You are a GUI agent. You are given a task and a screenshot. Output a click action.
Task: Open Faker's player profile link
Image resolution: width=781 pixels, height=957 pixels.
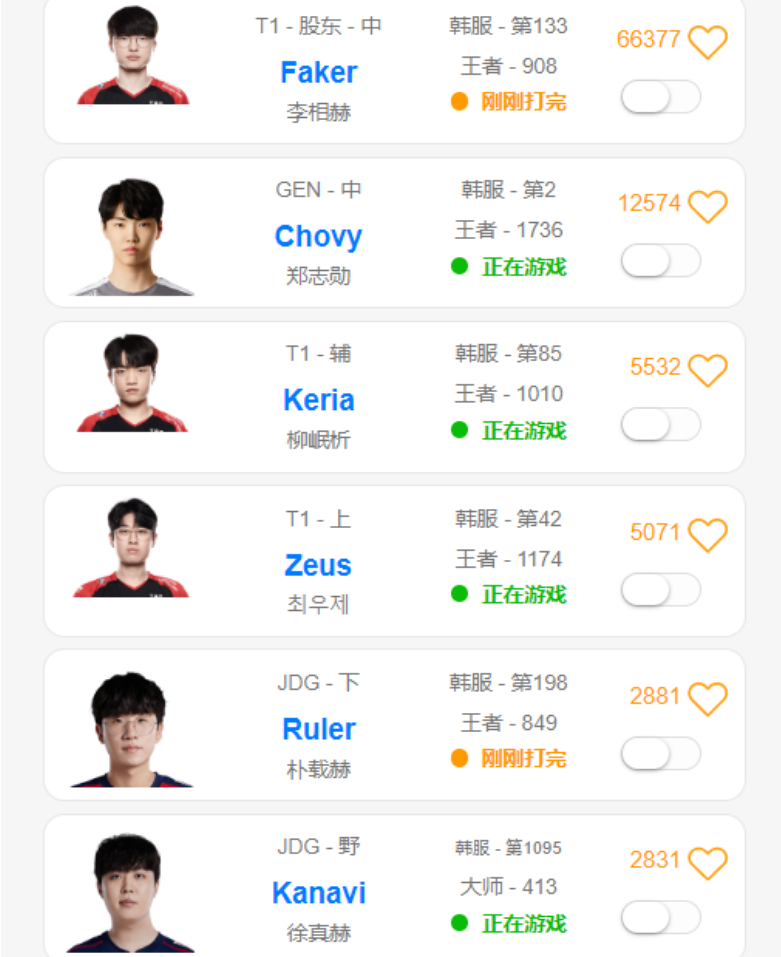tap(318, 72)
